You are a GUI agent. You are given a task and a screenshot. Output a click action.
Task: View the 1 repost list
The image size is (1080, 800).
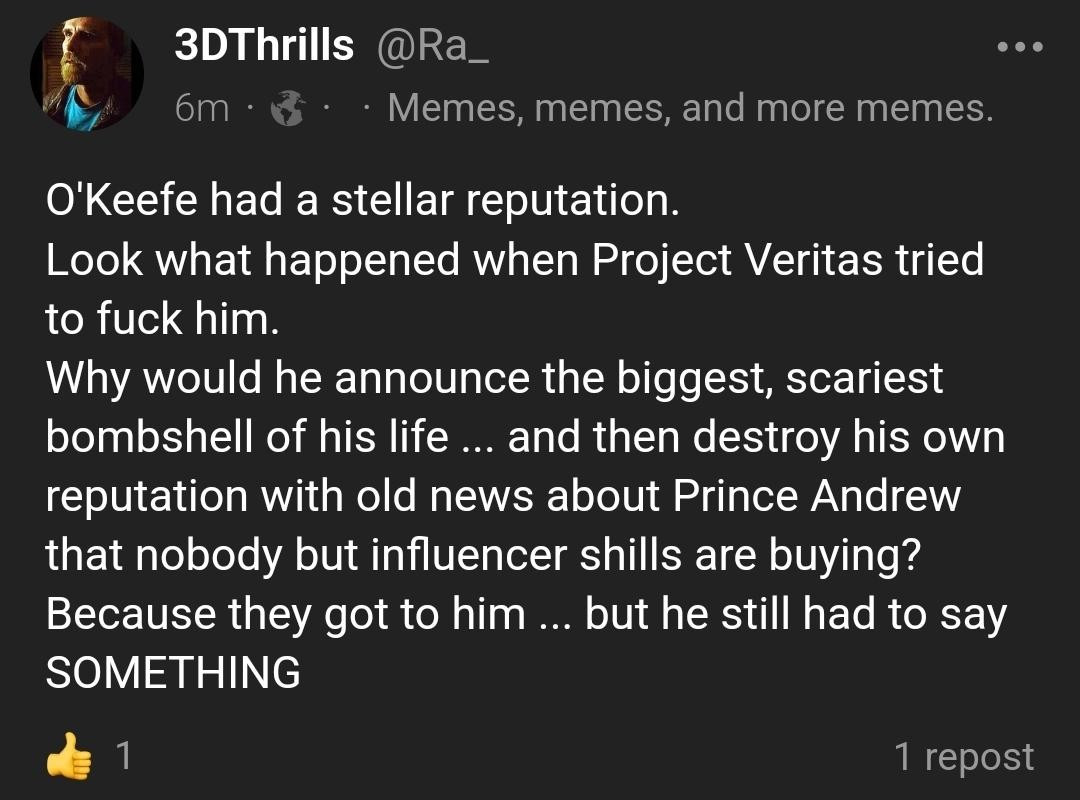[964, 757]
